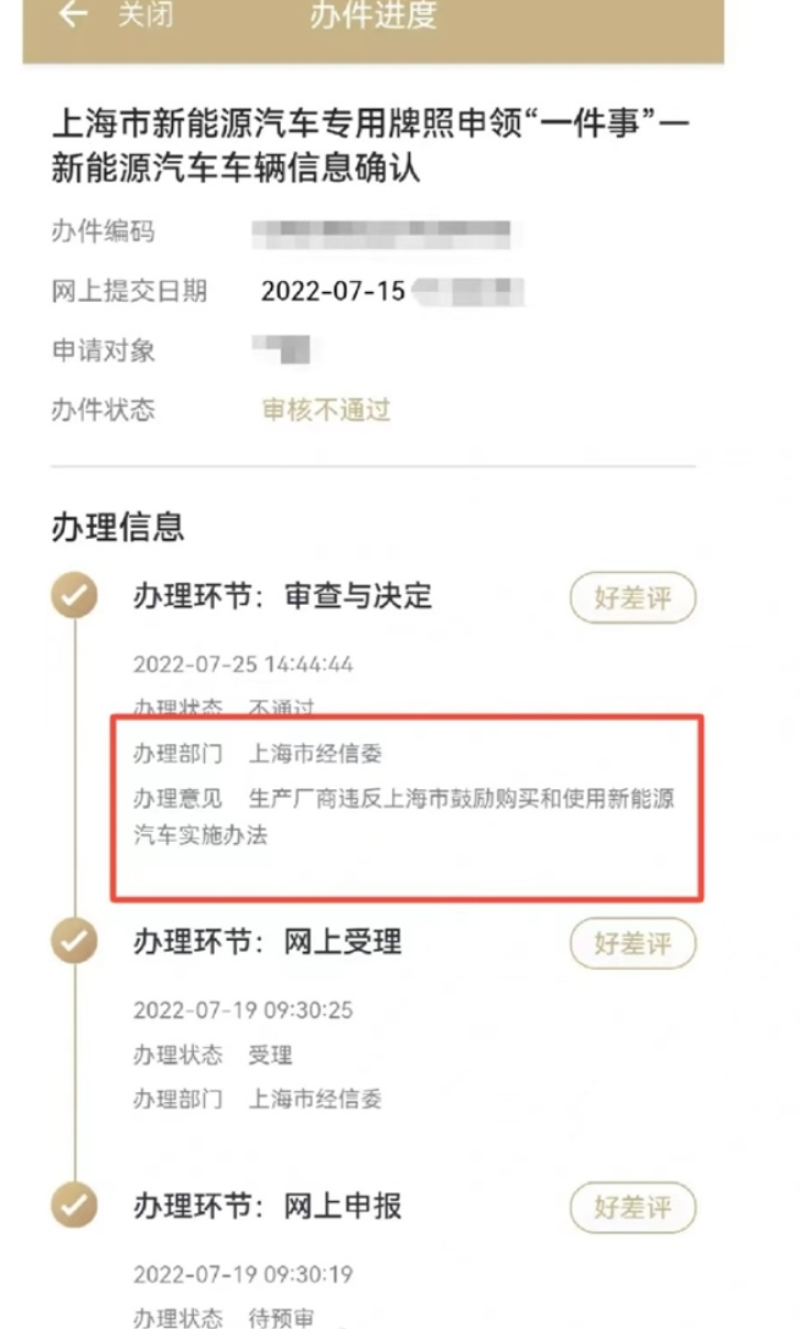Rate 审查与决定 step with 好差评

pyautogui.click(x=632, y=599)
